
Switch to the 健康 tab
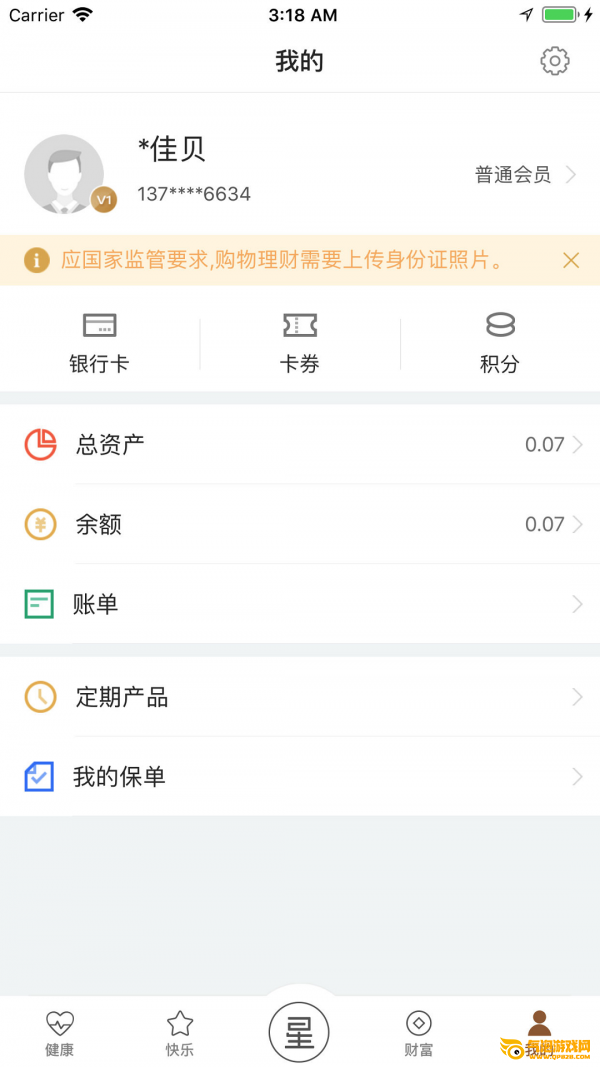[x=60, y=1033]
